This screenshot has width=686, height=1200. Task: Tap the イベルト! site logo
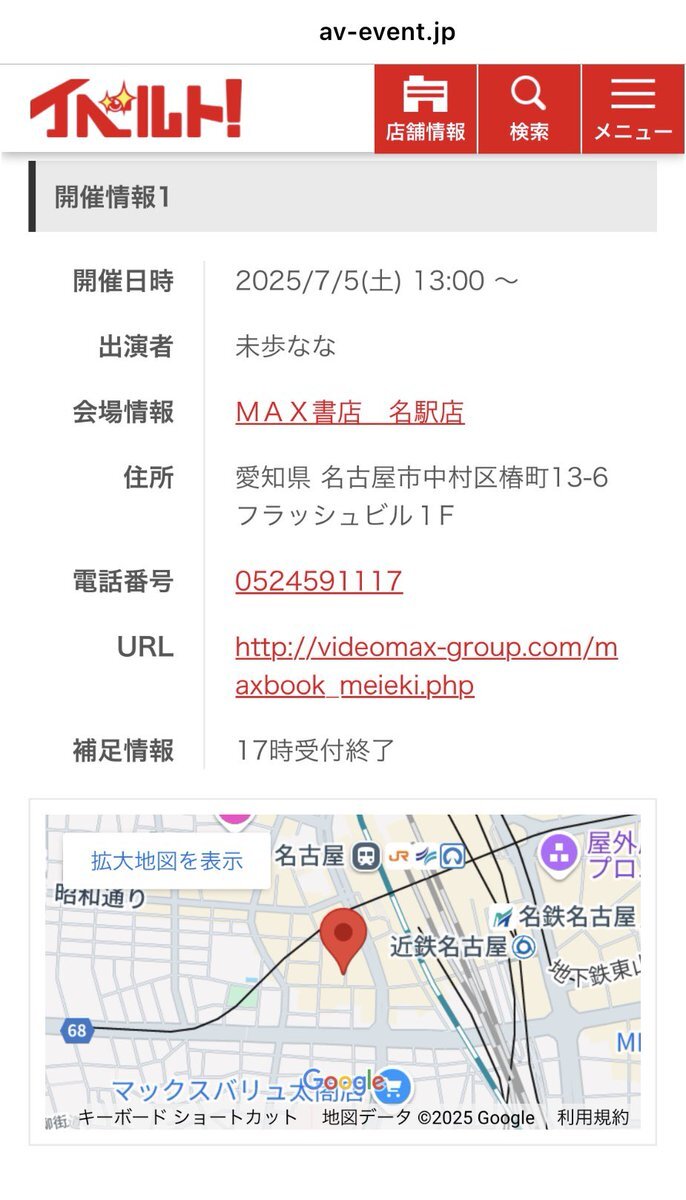[x=136, y=108]
